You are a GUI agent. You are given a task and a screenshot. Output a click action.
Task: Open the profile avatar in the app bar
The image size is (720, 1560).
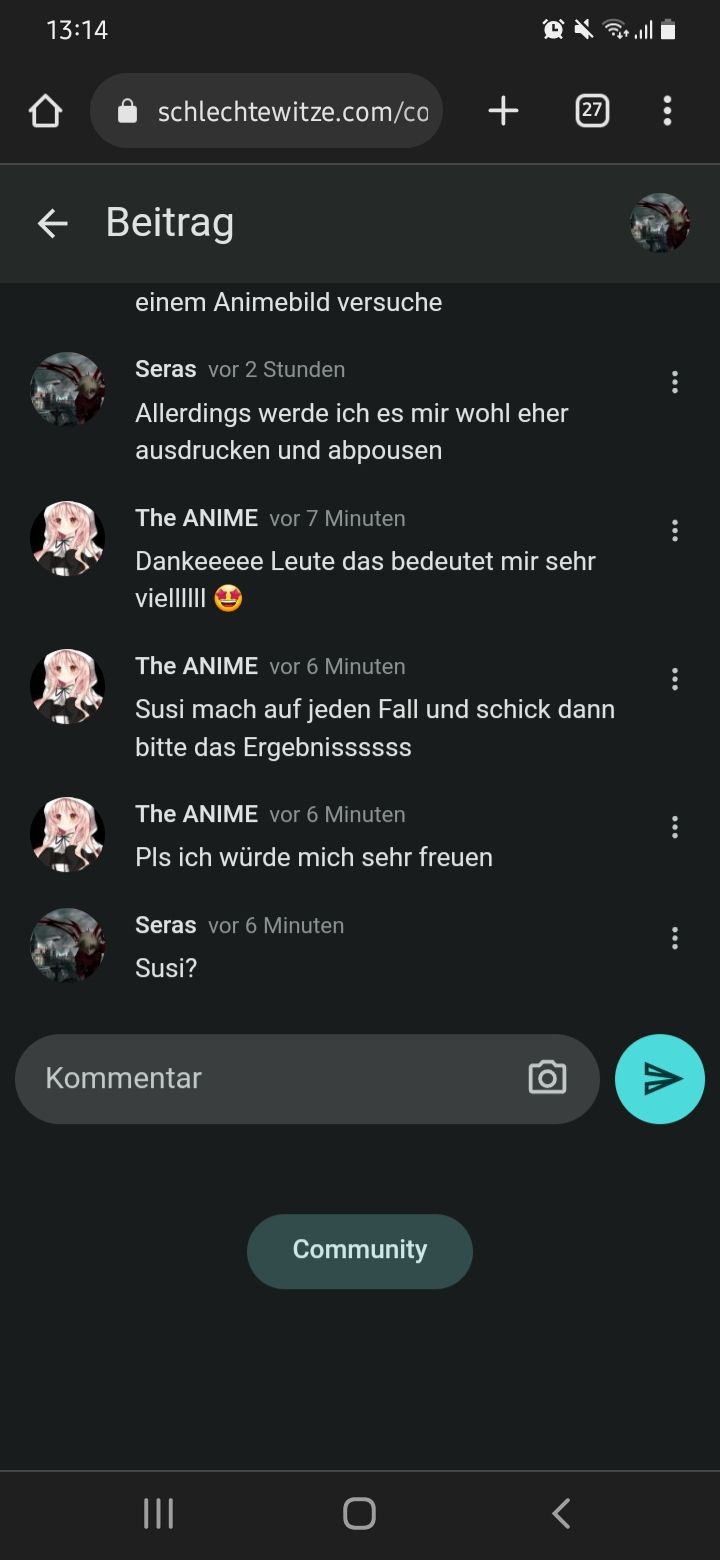pos(660,223)
